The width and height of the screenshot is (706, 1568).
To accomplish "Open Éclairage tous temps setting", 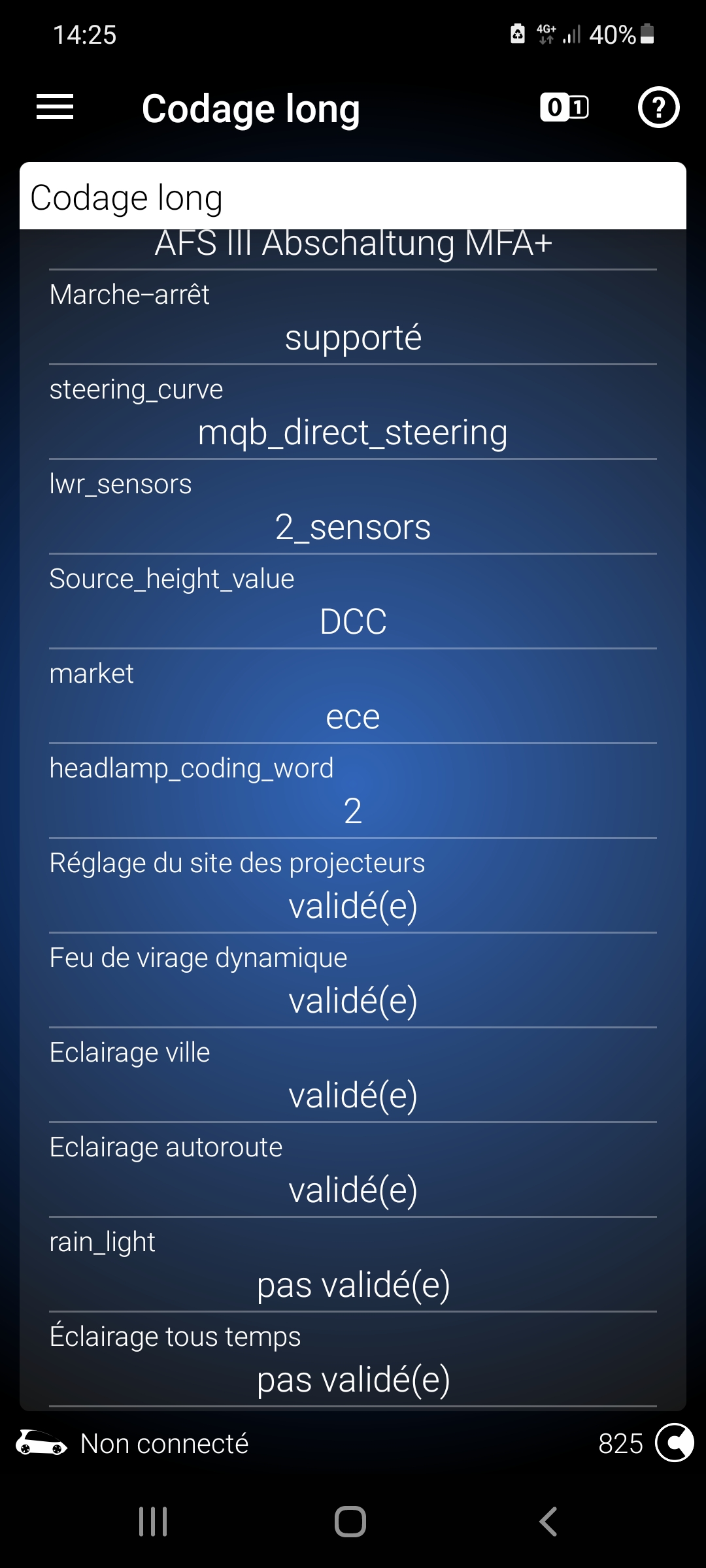I will (353, 1380).
